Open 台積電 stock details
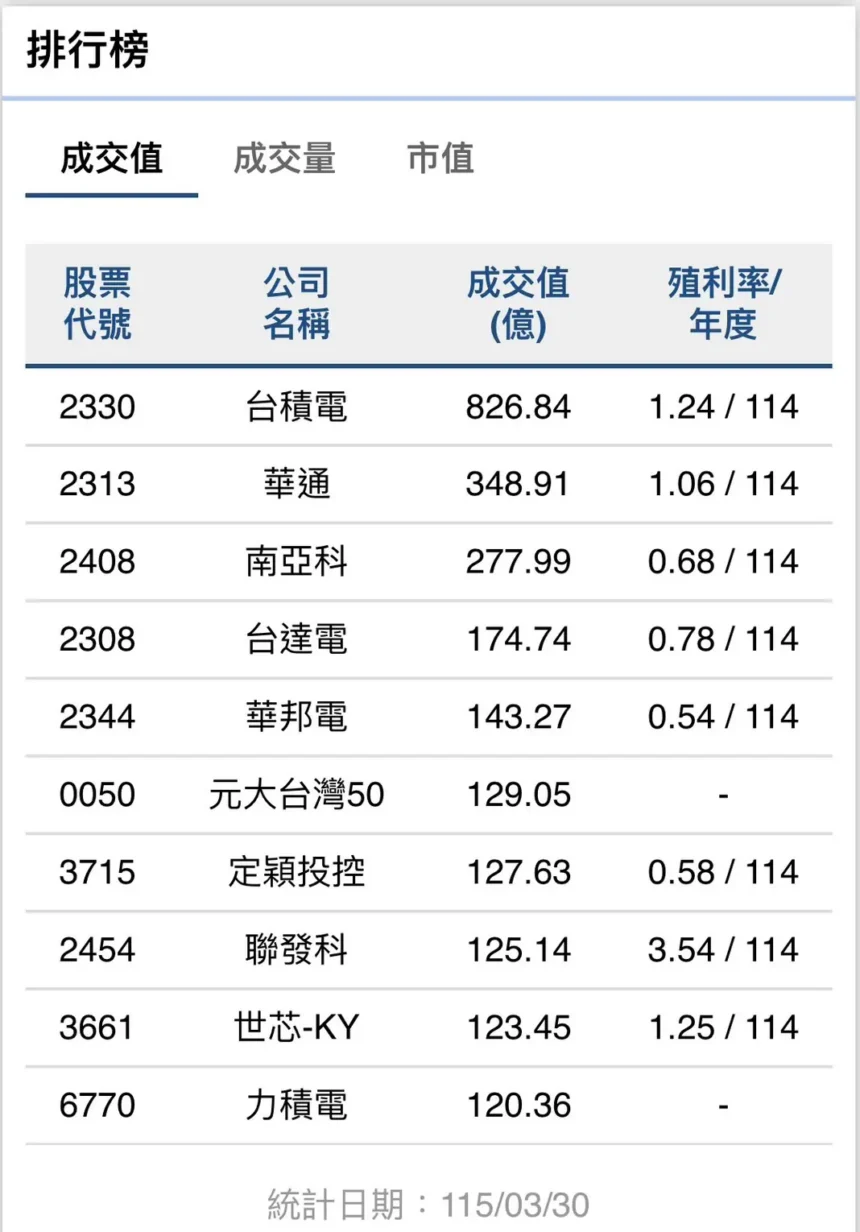 click(x=297, y=407)
